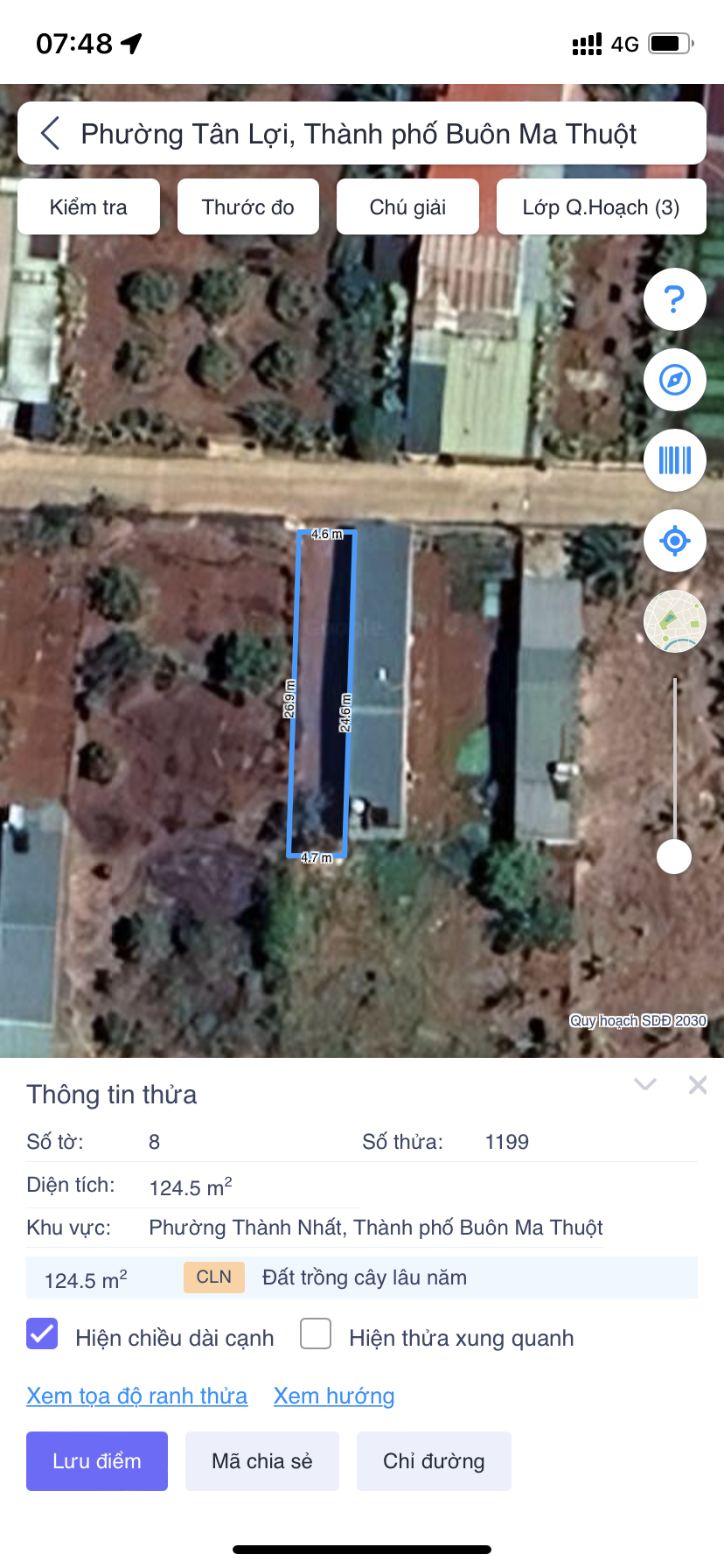Open the help question mark
This screenshot has height=1568, width=724.
pyautogui.click(x=674, y=299)
